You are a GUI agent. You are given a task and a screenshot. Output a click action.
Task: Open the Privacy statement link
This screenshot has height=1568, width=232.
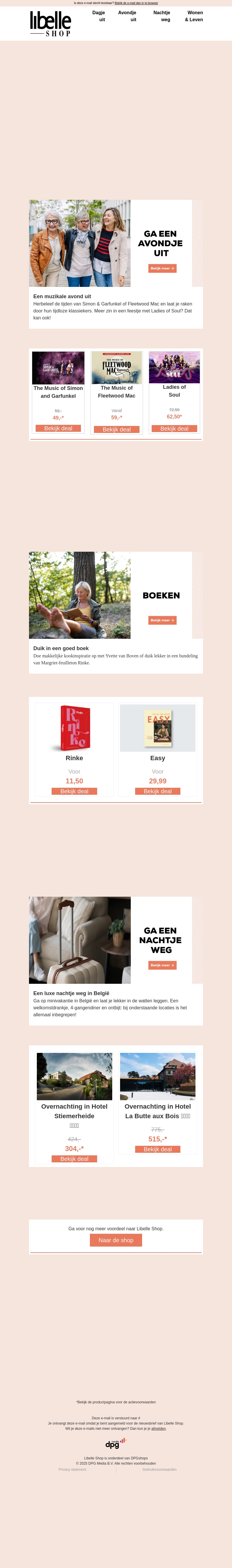(72, 1469)
